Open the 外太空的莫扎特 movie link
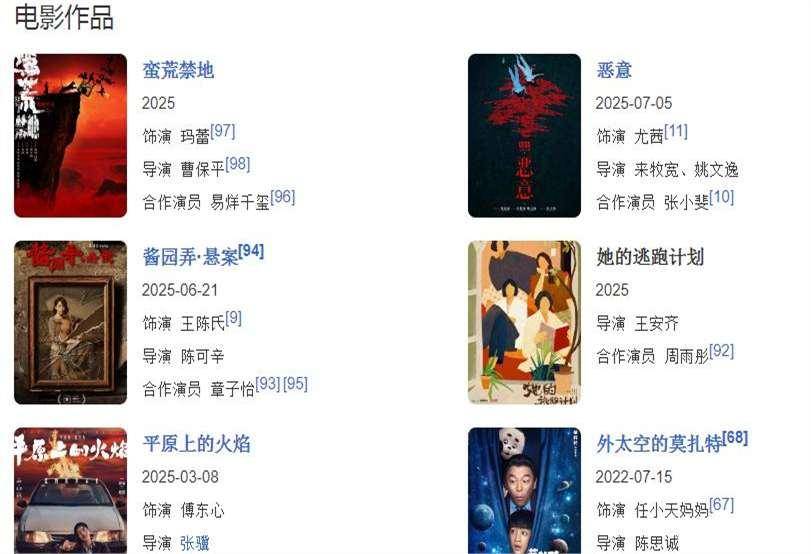The width and height of the screenshot is (811, 554). point(658,444)
